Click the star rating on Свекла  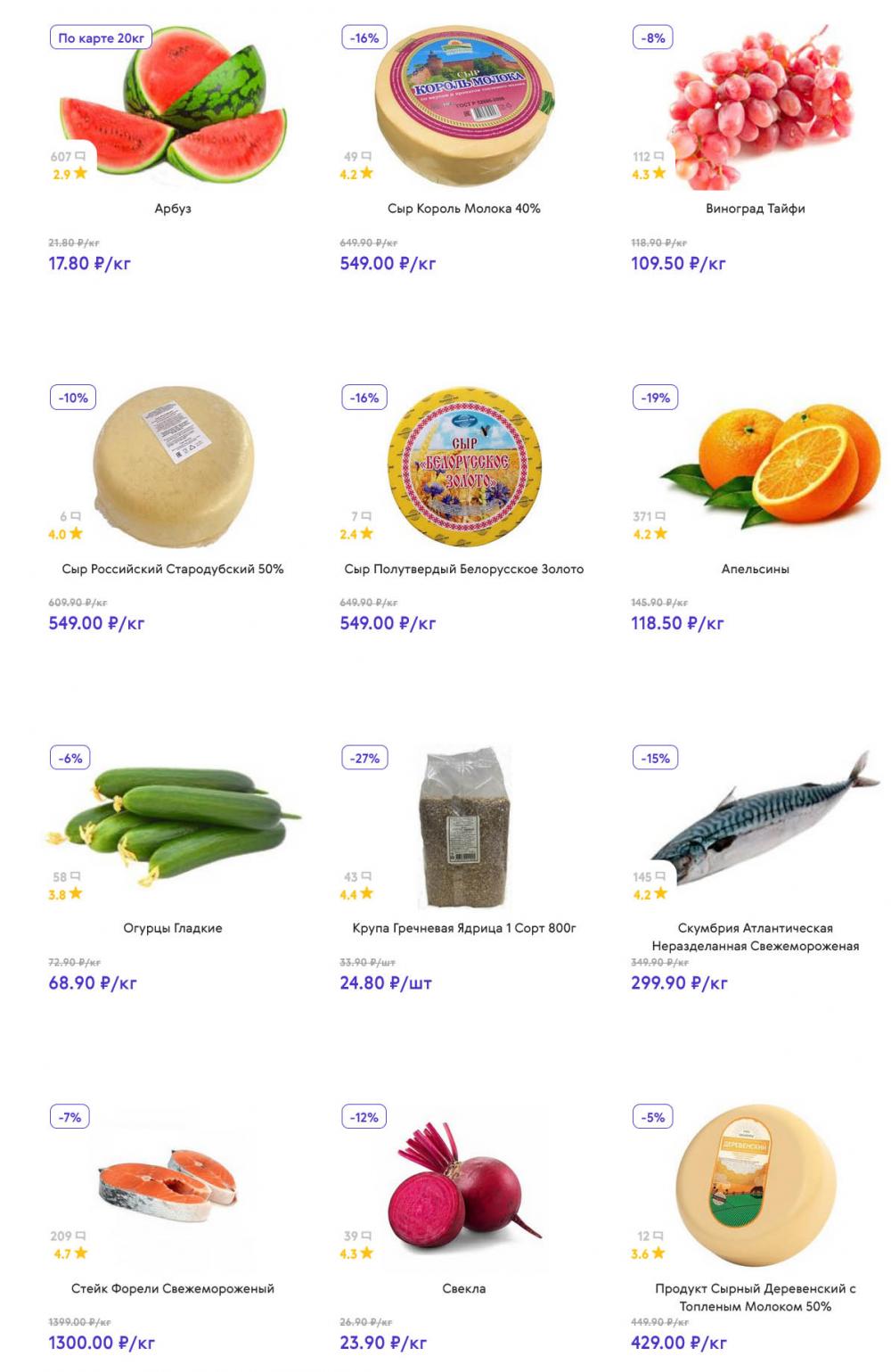pyautogui.click(x=353, y=1252)
